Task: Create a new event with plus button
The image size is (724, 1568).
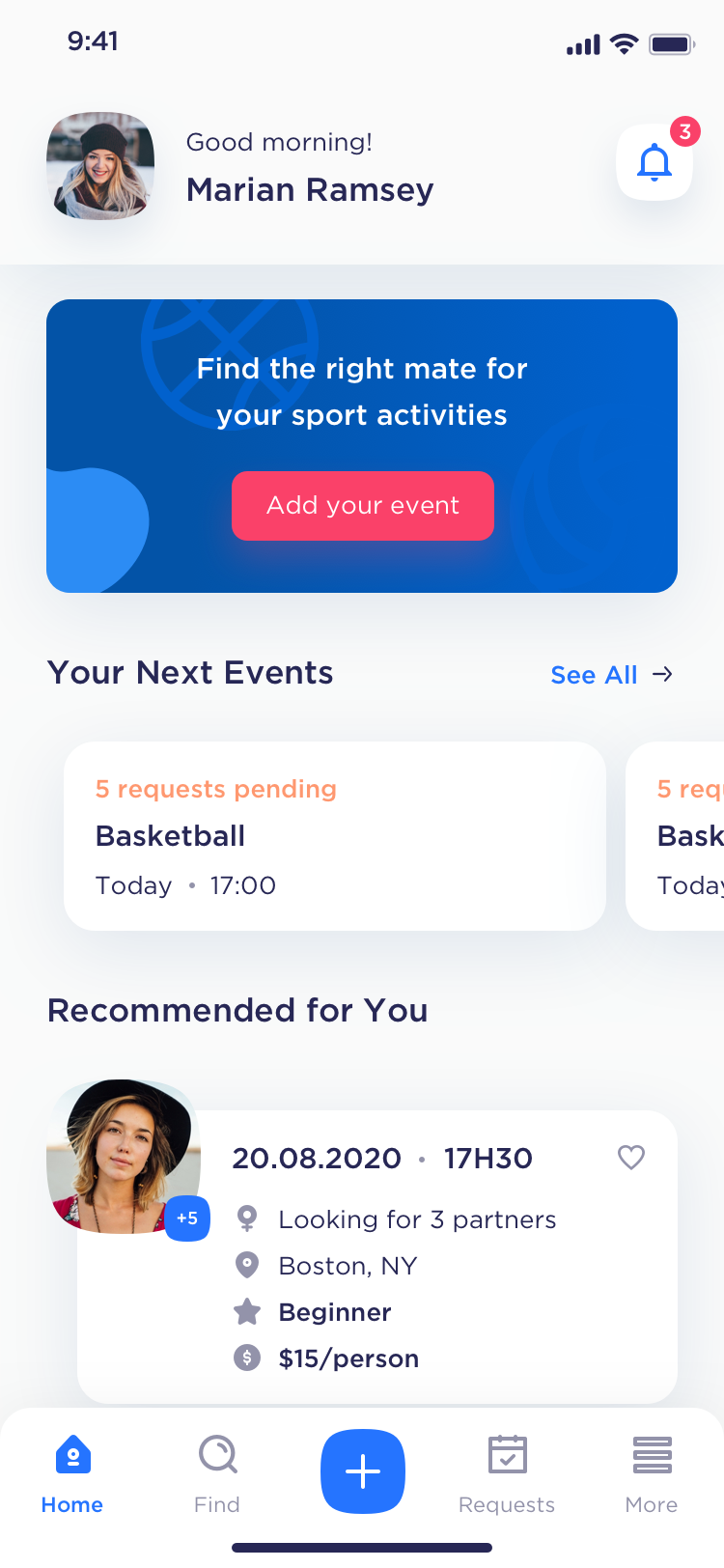Action: 363,1471
